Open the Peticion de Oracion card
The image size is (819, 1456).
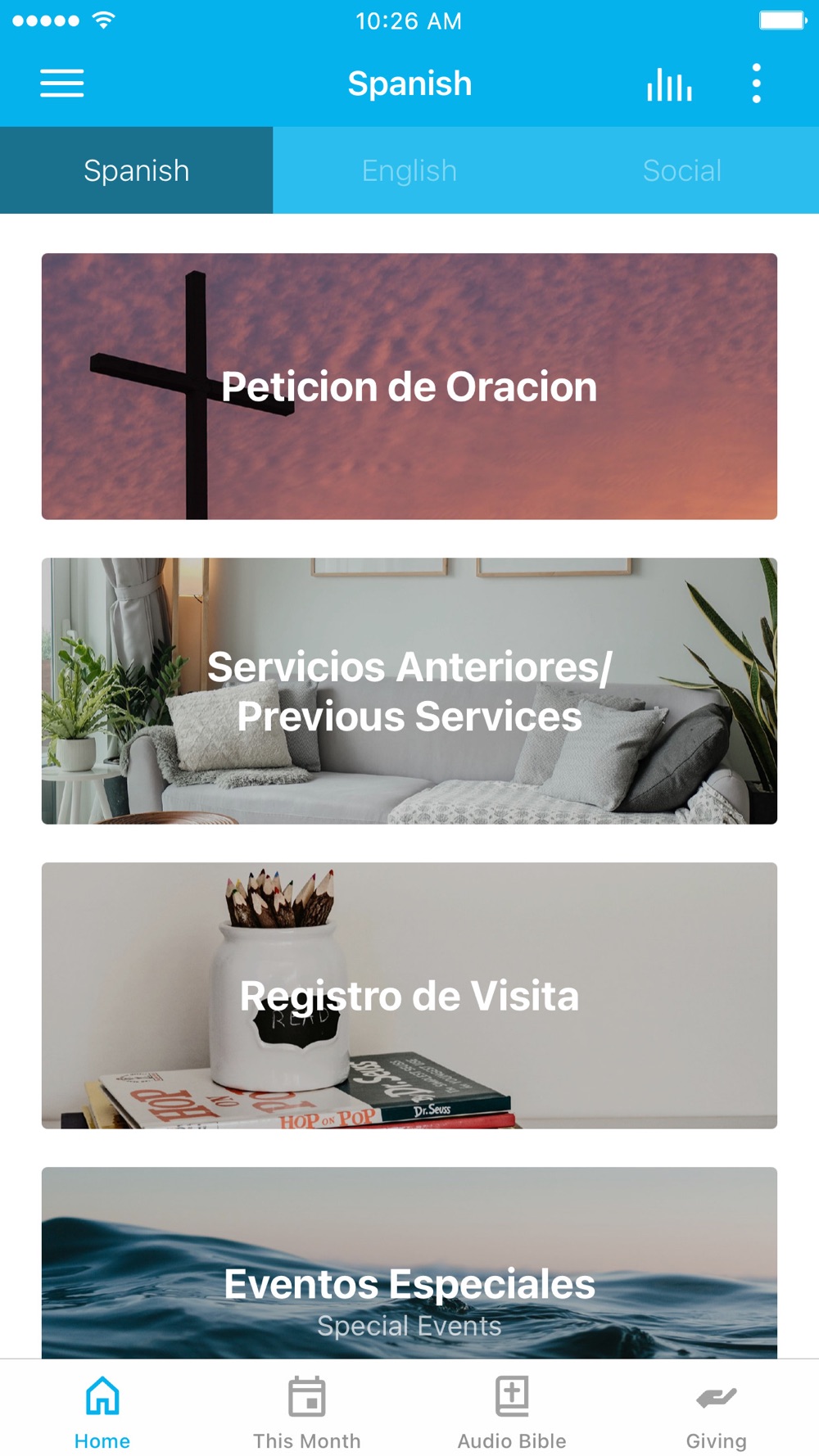[409, 387]
